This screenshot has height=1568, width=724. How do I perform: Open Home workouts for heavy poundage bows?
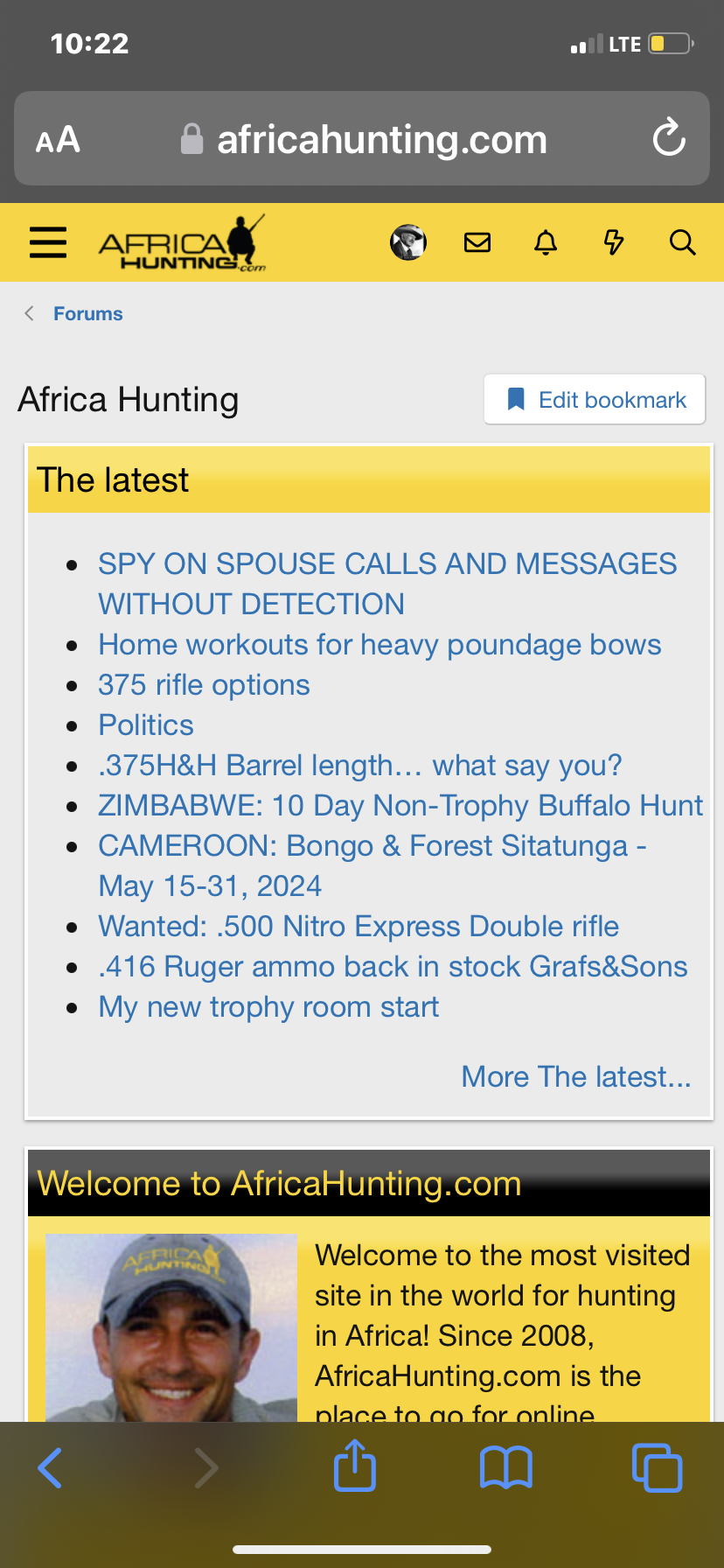click(x=379, y=645)
